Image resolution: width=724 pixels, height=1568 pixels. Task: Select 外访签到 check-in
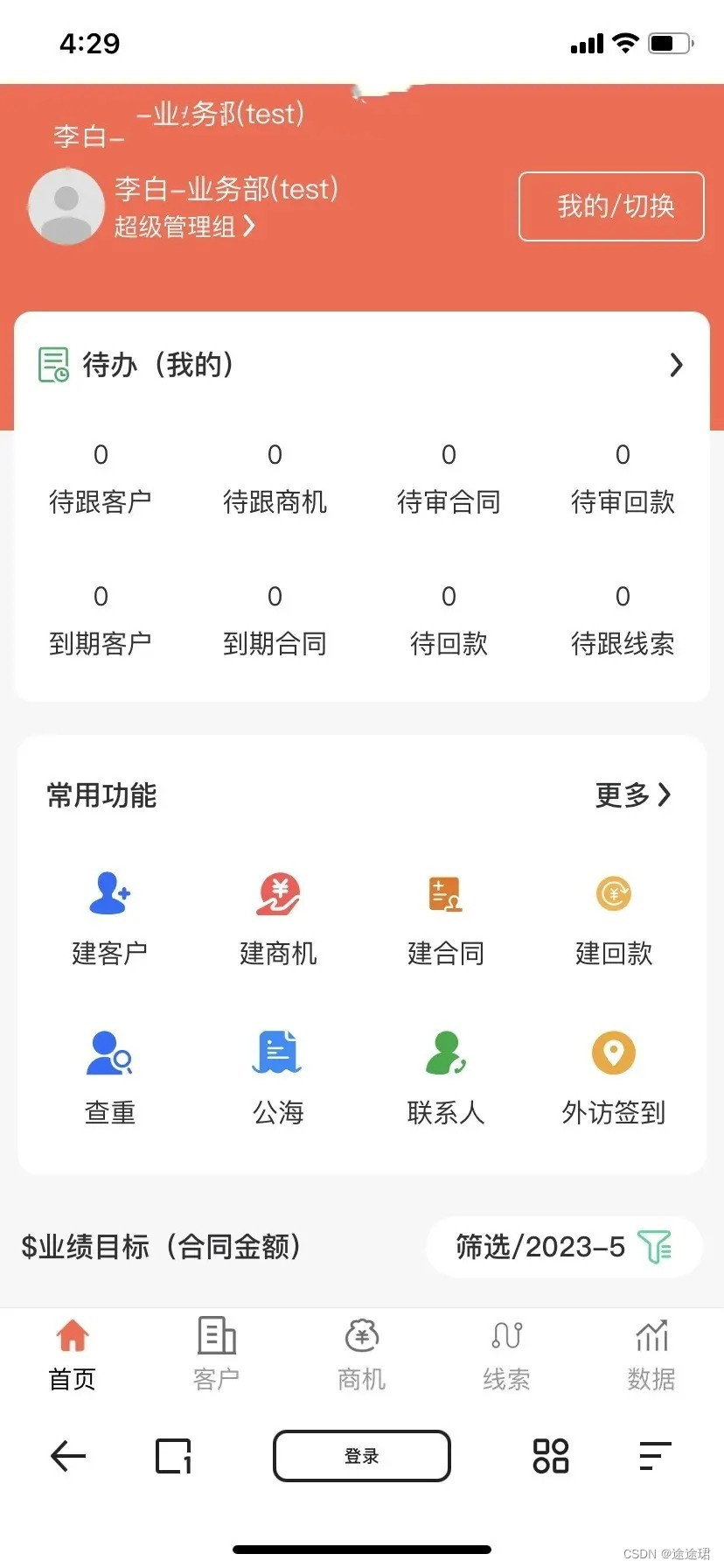tap(614, 1076)
